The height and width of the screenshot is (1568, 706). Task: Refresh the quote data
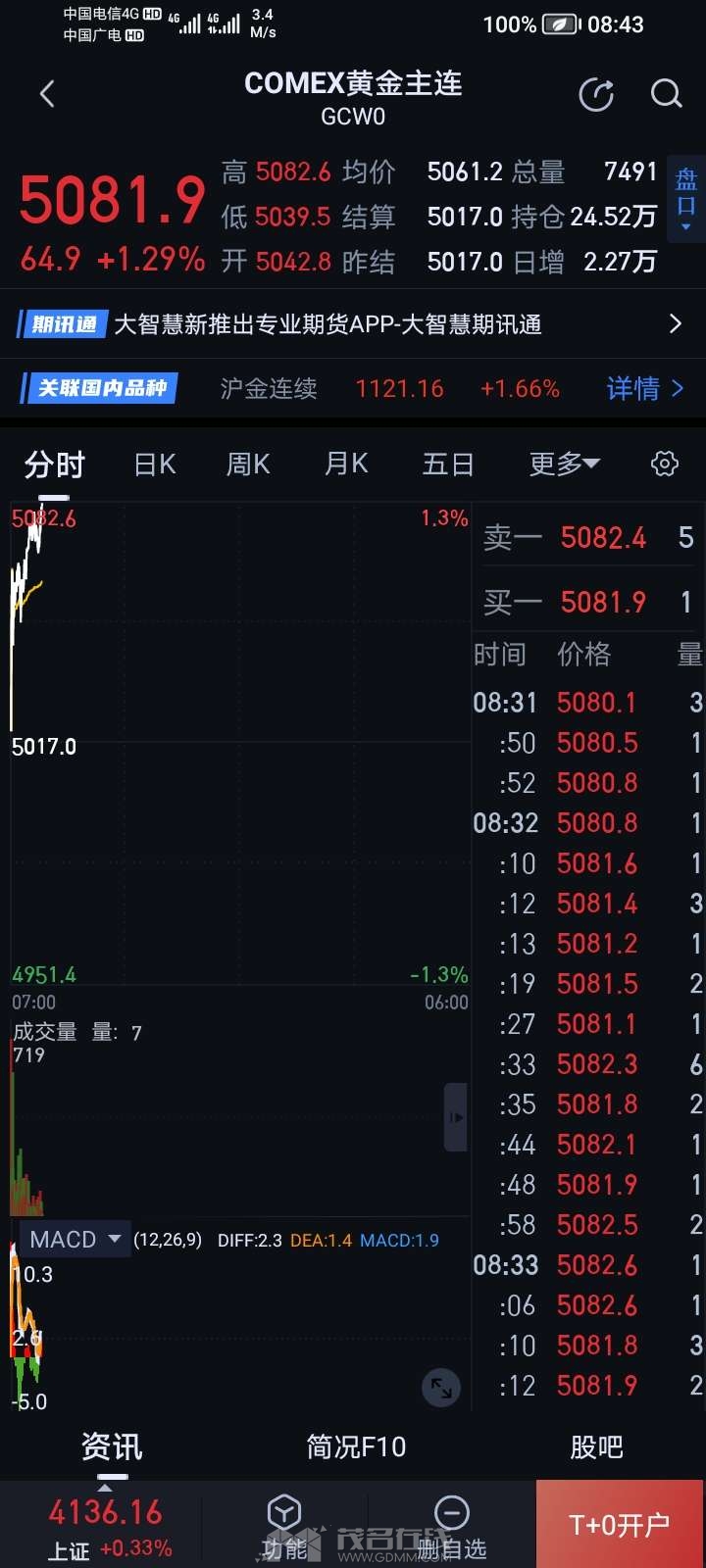[x=596, y=94]
